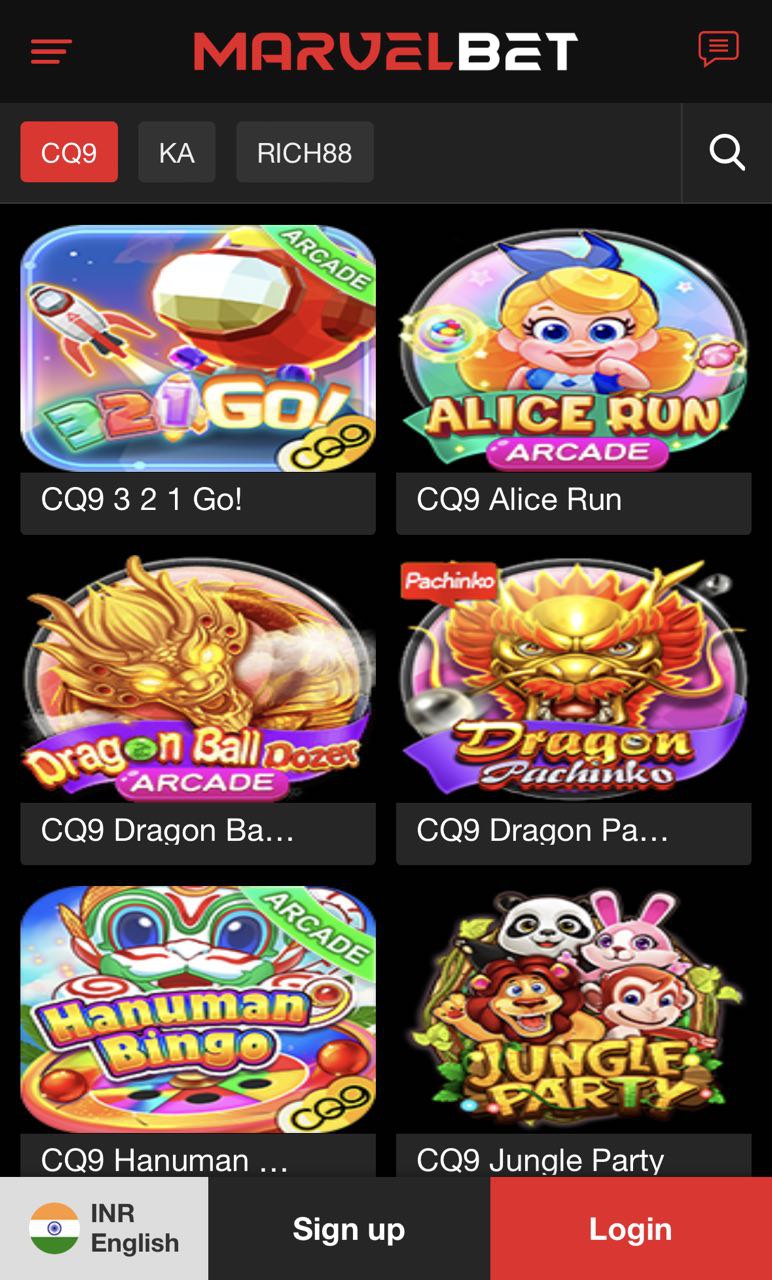The image size is (772, 1280).
Task: Tap the search magnifier icon
Action: (x=727, y=153)
